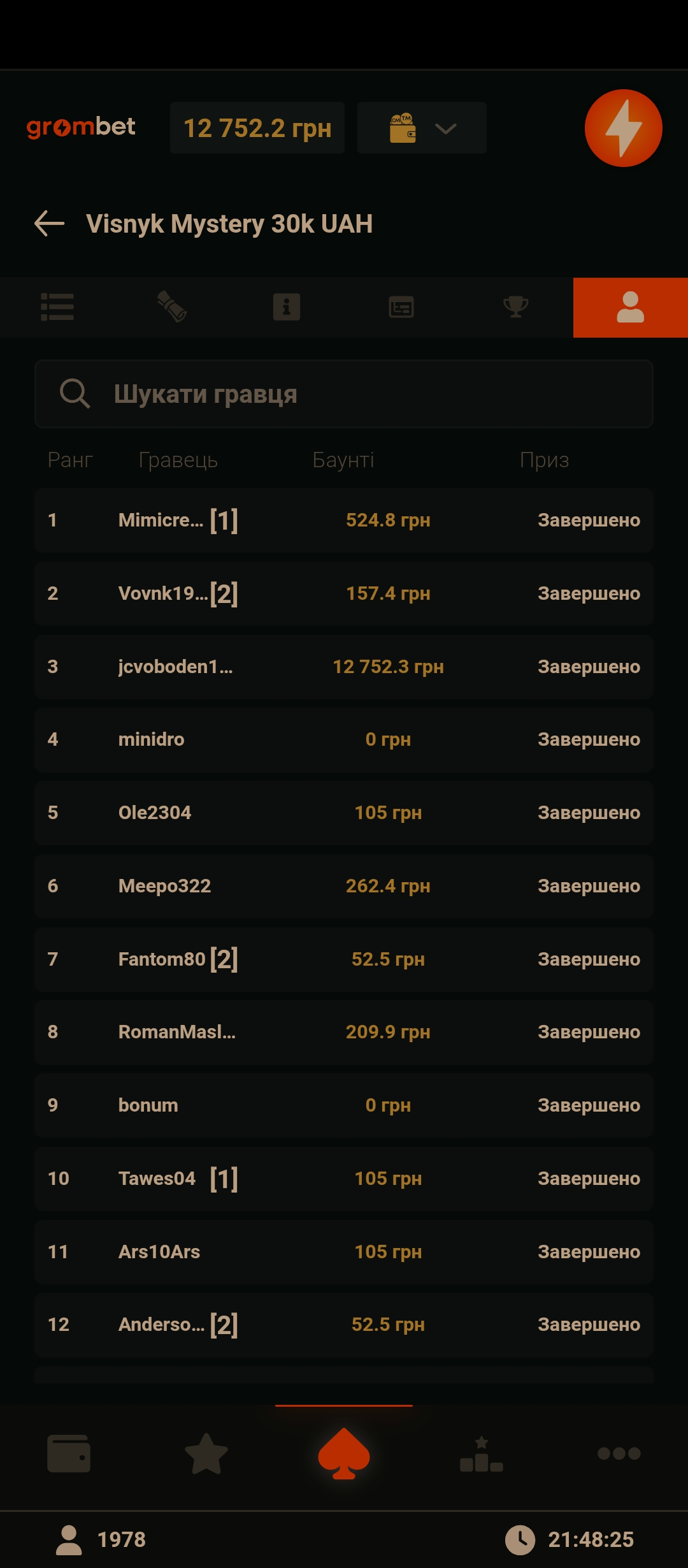Open the tournament info tab
The height and width of the screenshot is (1568, 688).
(x=287, y=307)
